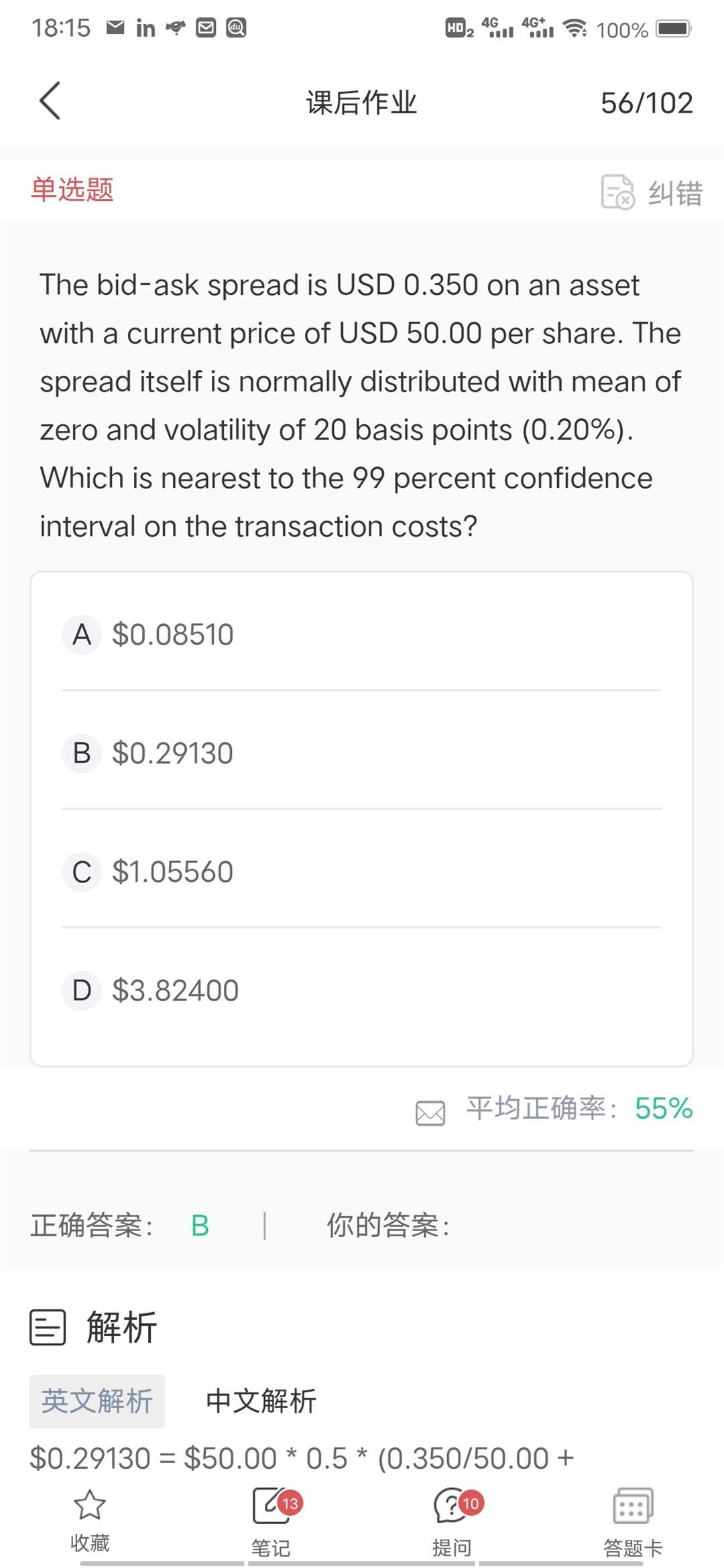Select answer option D $3.82400
Image resolution: width=724 pixels, height=1568 pixels.
pos(361,990)
